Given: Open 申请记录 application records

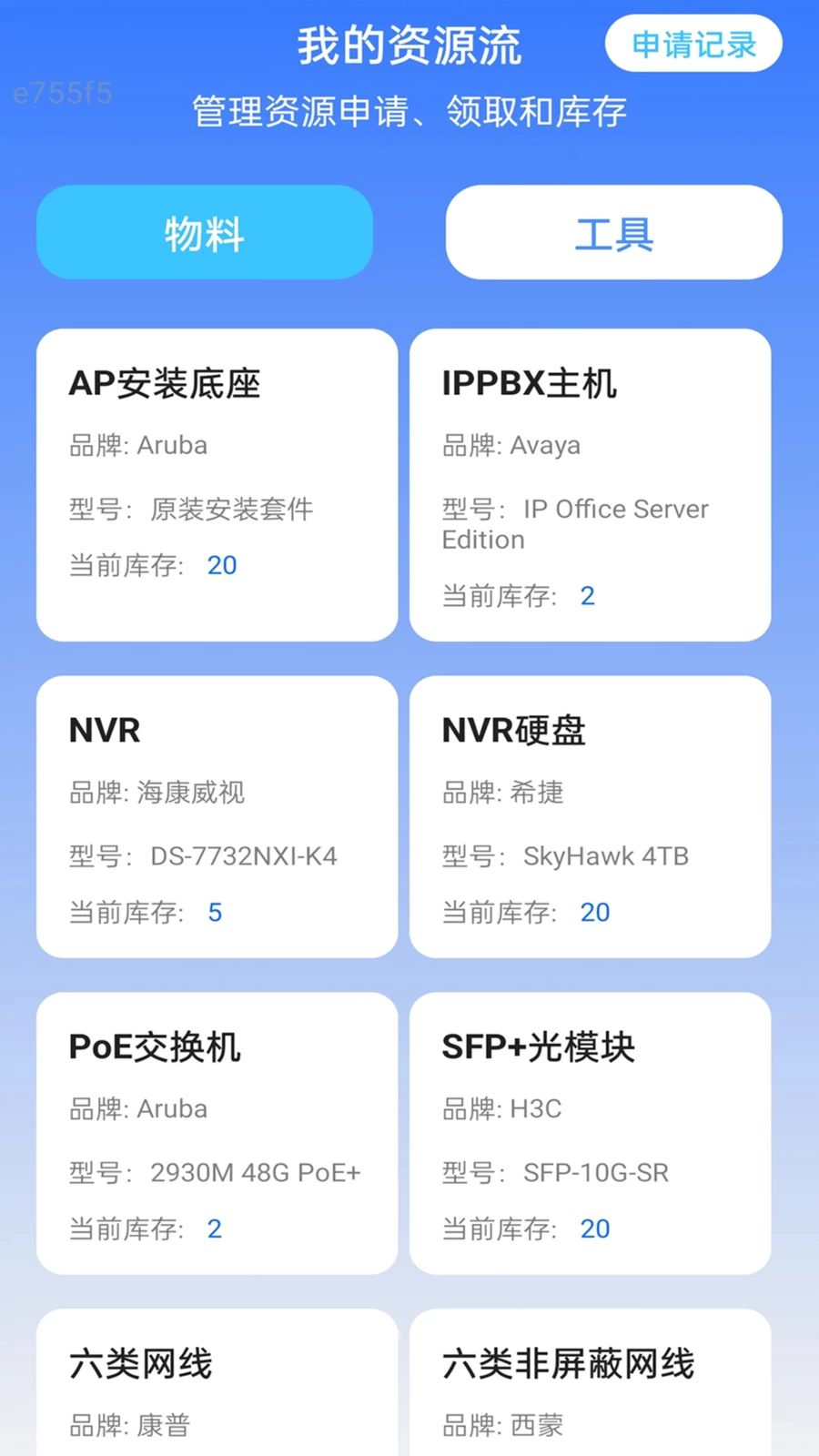Looking at the screenshot, I should click(x=693, y=44).
